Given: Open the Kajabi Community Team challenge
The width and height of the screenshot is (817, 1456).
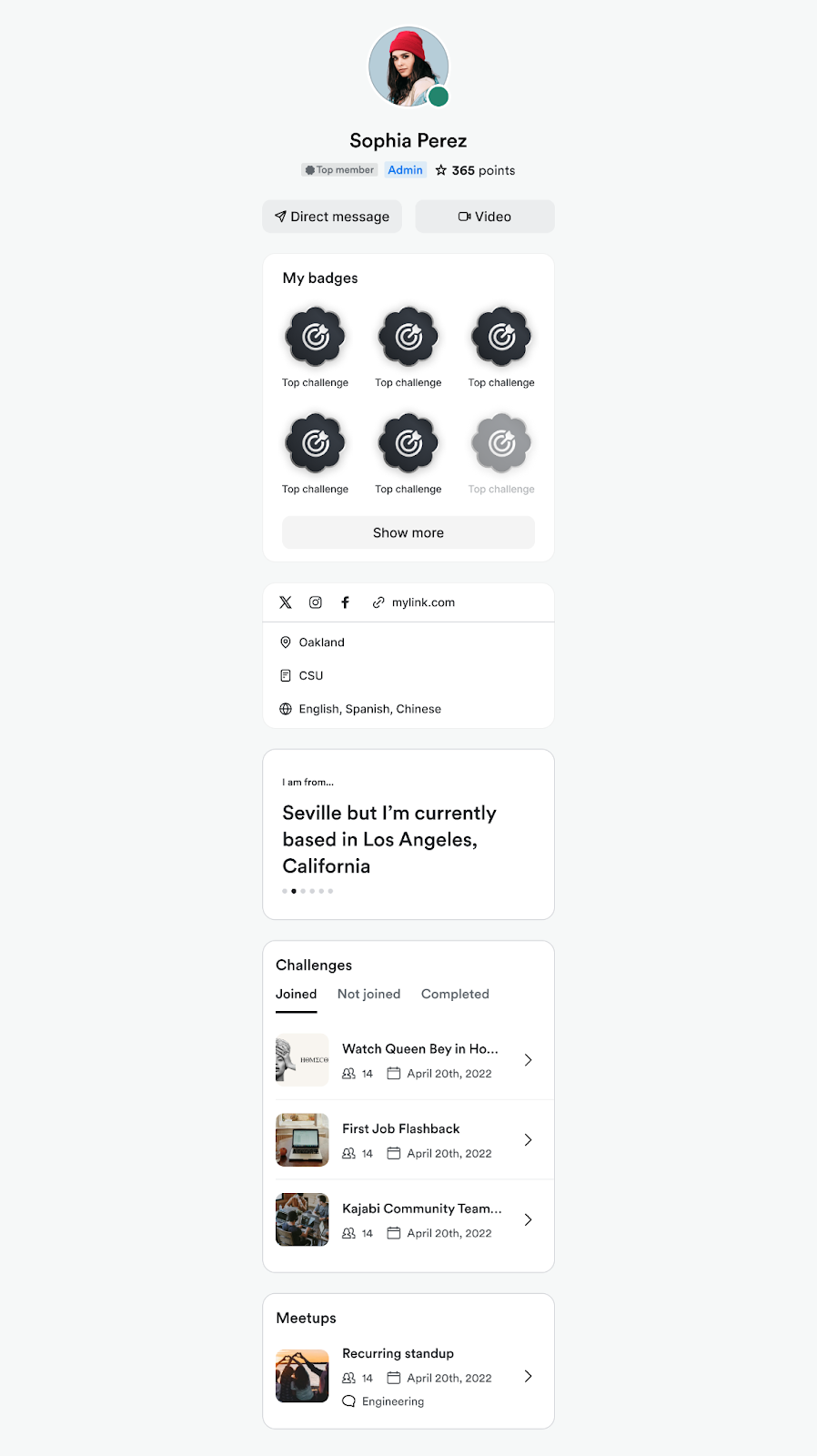Looking at the screenshot, I should point(408,1220).
